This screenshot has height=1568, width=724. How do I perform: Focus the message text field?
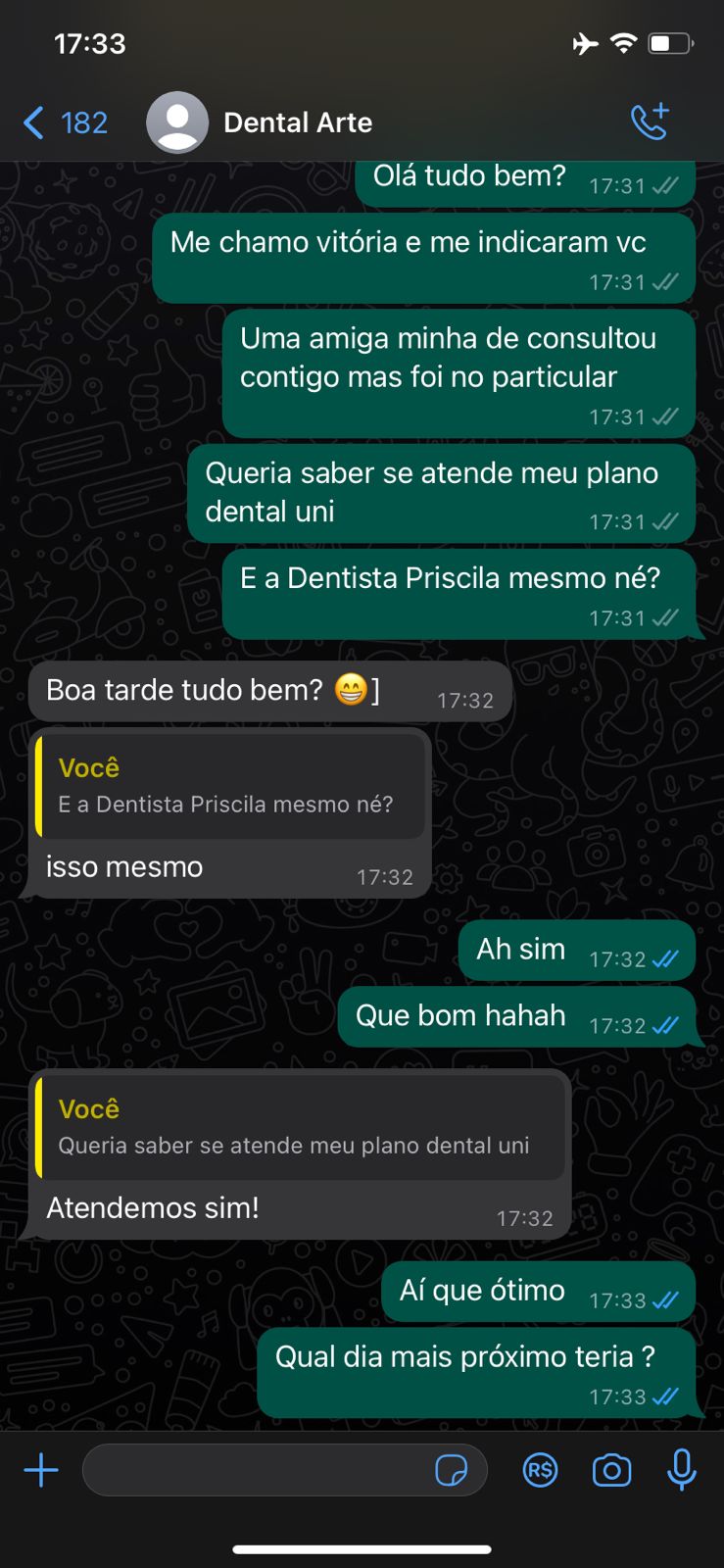click(255, 1470)
